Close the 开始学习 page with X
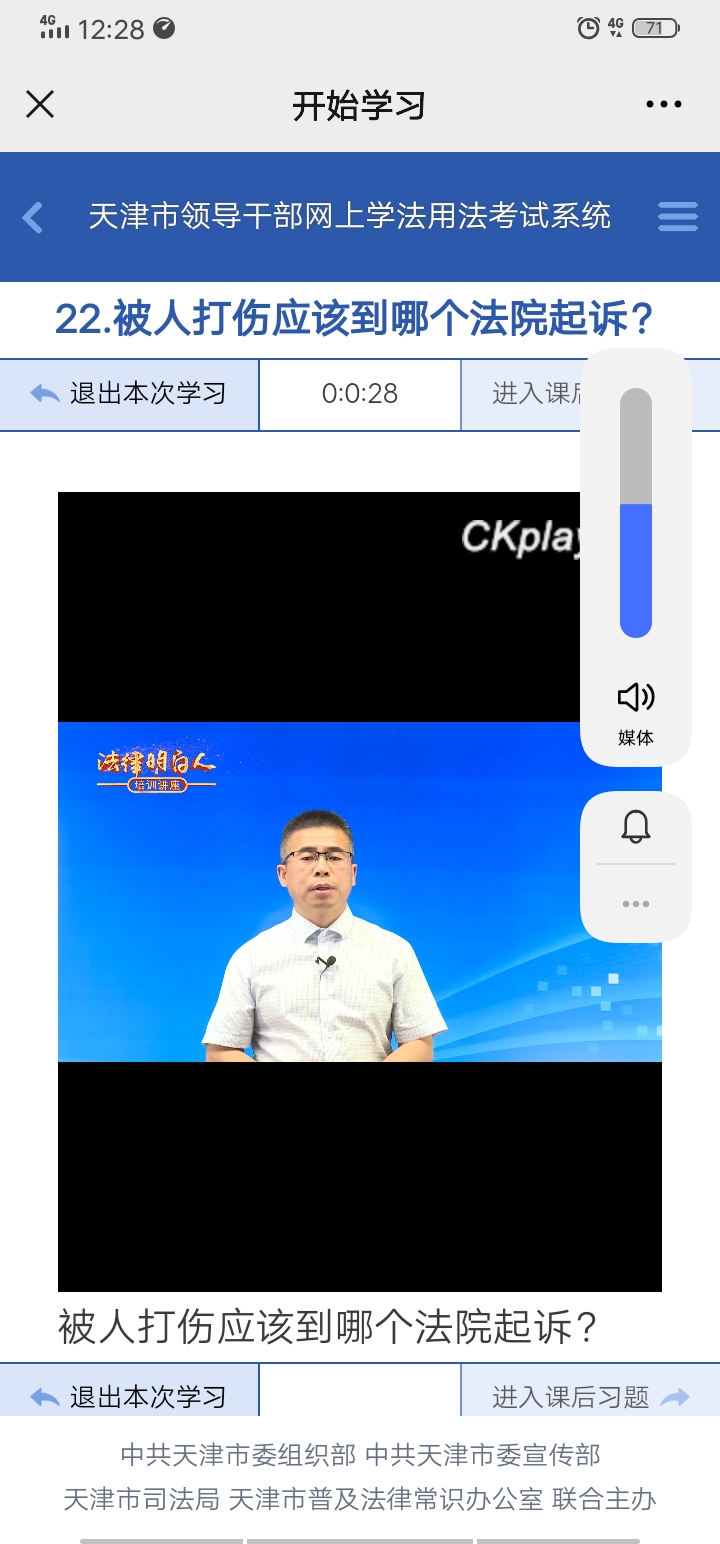 [x=40, y=104]
